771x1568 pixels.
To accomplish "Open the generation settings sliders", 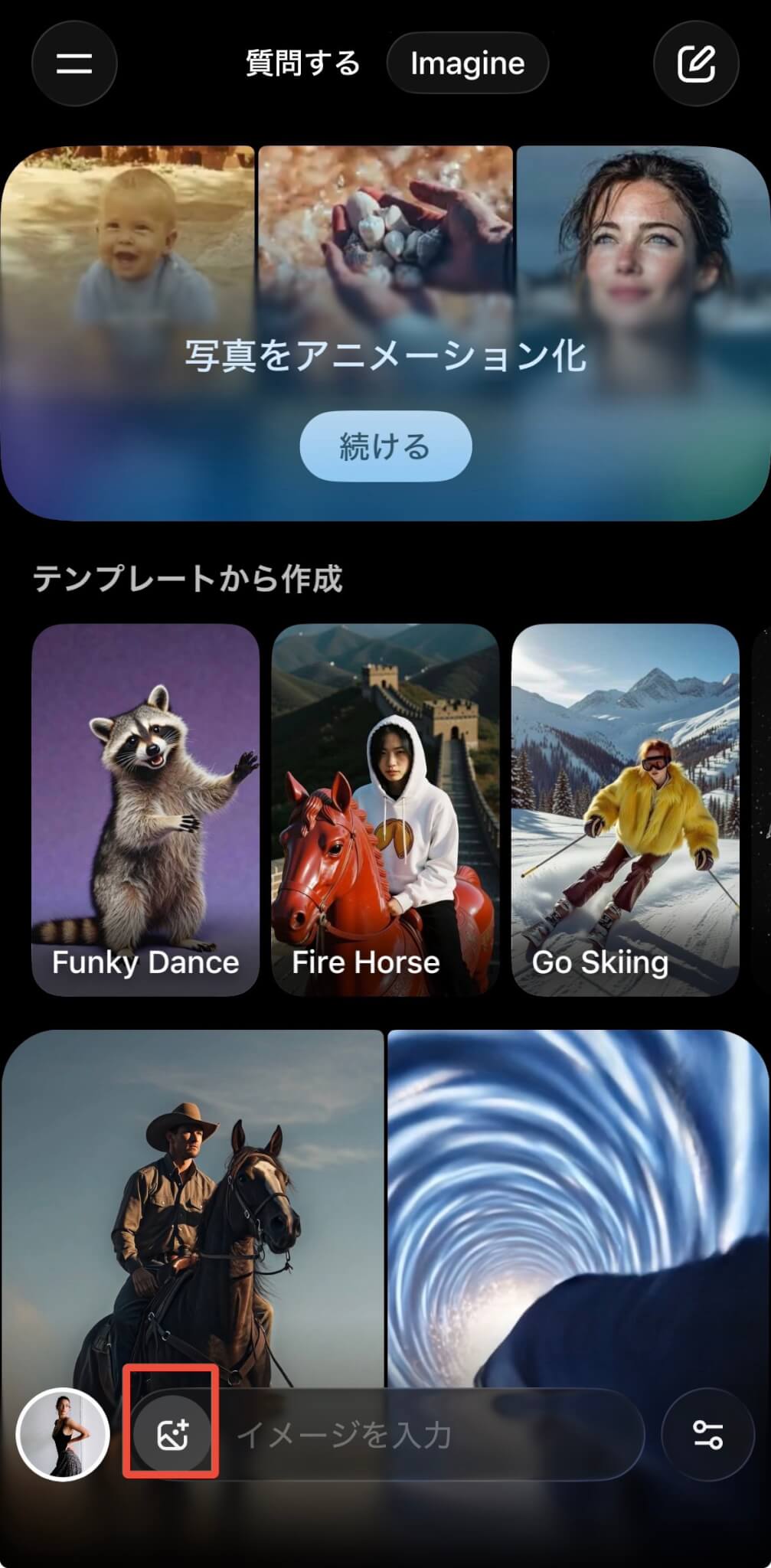I will tap(707, 1435).
